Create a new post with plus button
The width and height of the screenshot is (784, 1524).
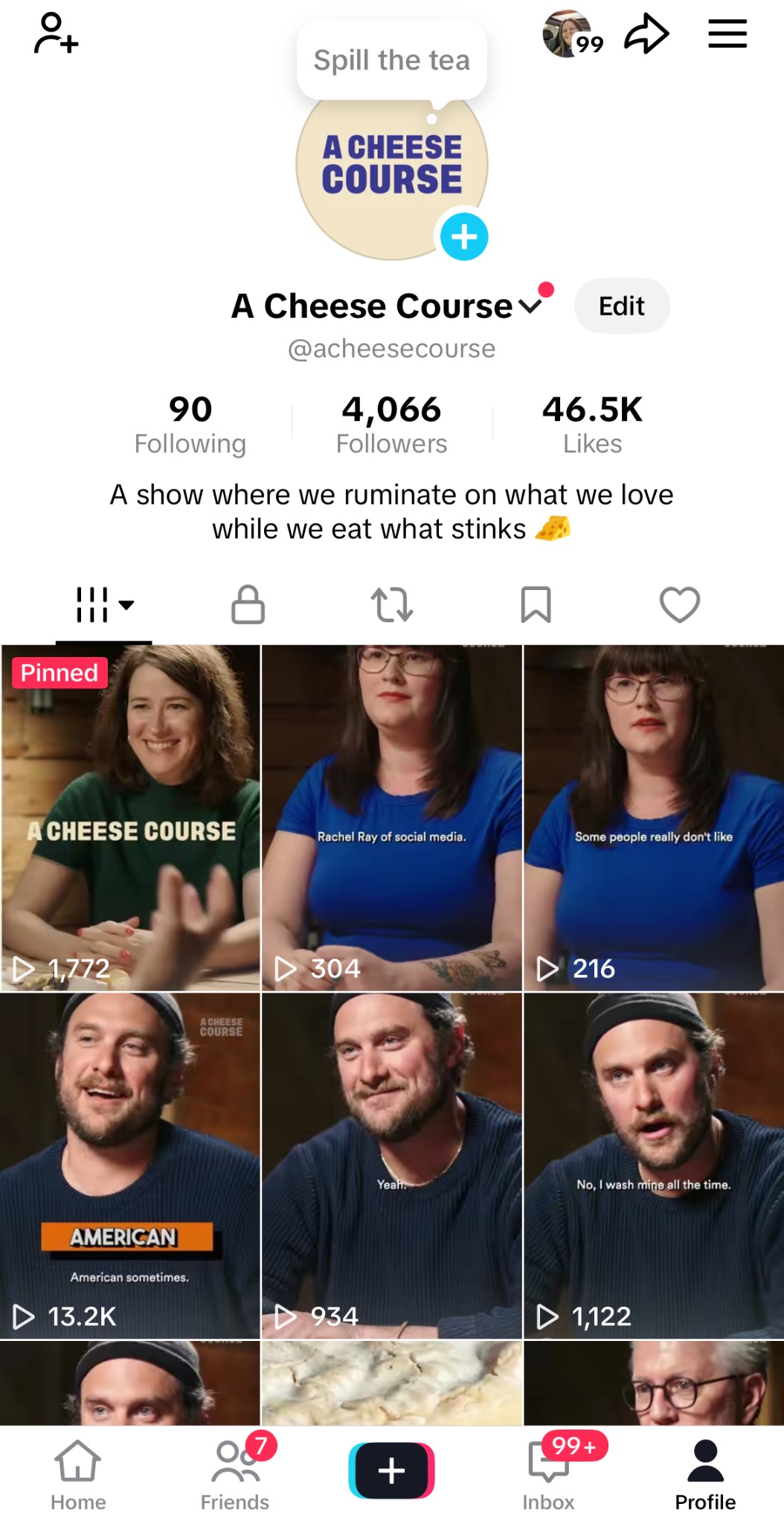391,1470
